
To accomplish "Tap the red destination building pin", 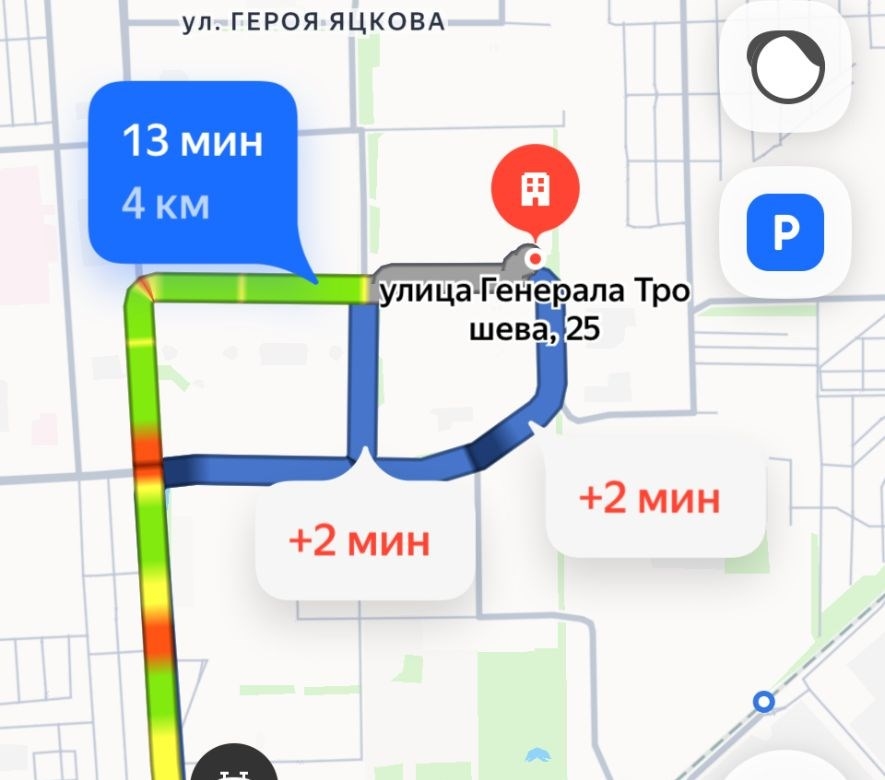I will tap(536, 187).
